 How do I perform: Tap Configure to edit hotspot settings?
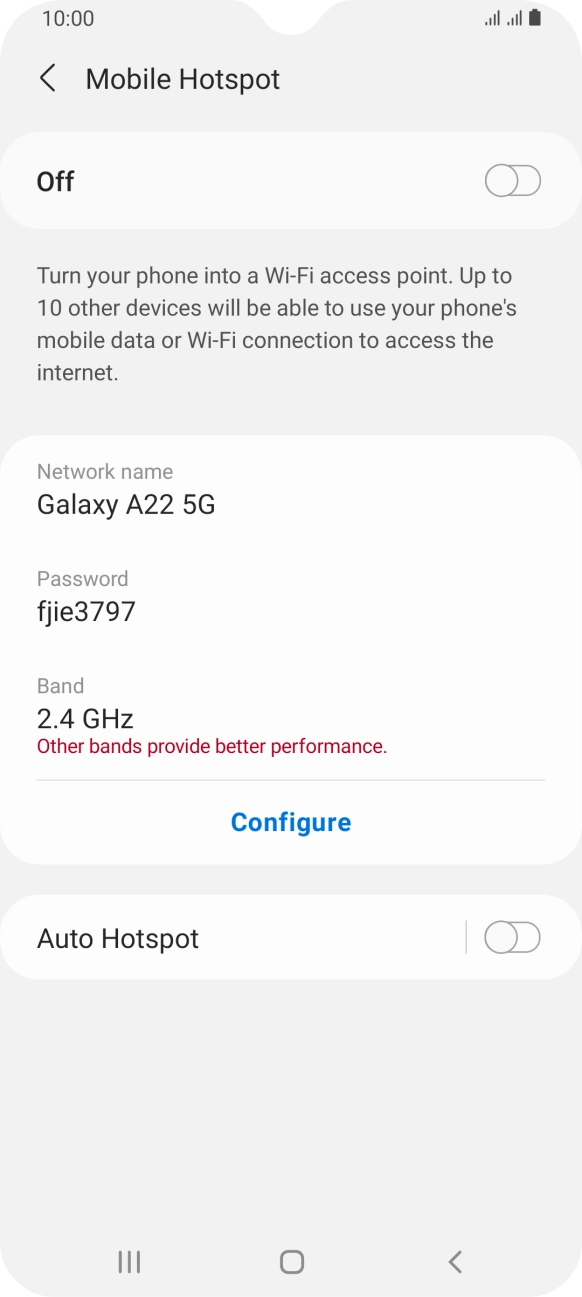[291, 822]
